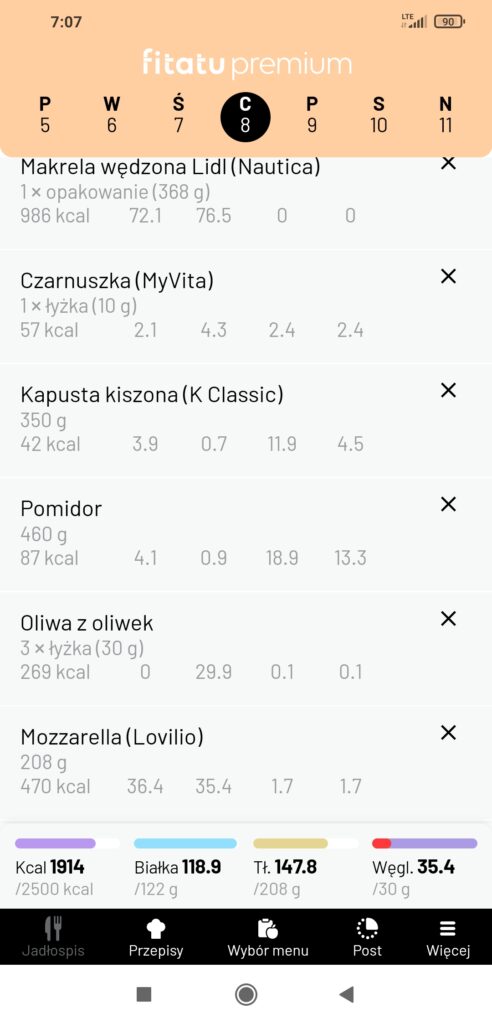Open the Wybór menu tab
Screen dimensions: 492x1024
(x=268, y=937)
